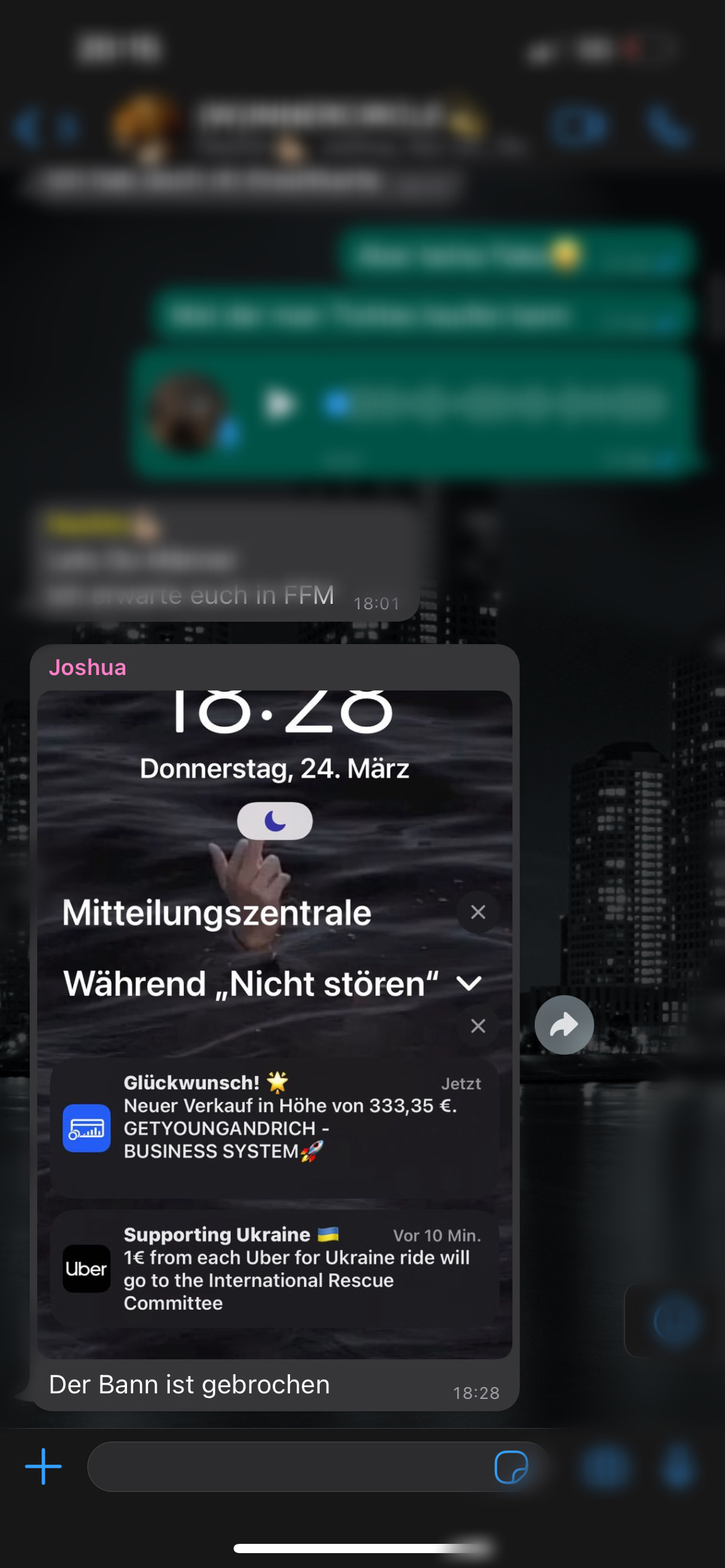
Task: Open the sticker picker icon
Action: pos(511,1466)
